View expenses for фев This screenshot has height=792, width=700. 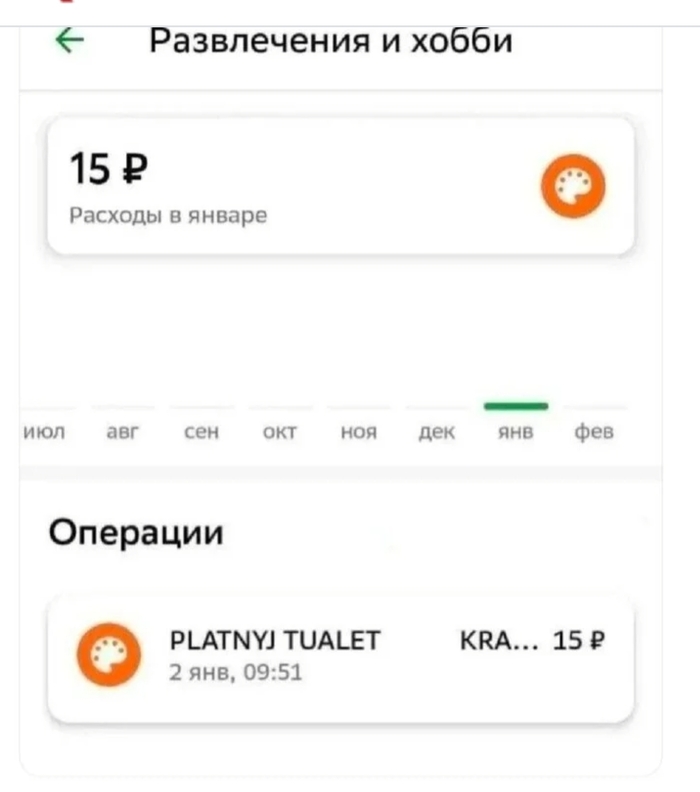tap(594, 432)
